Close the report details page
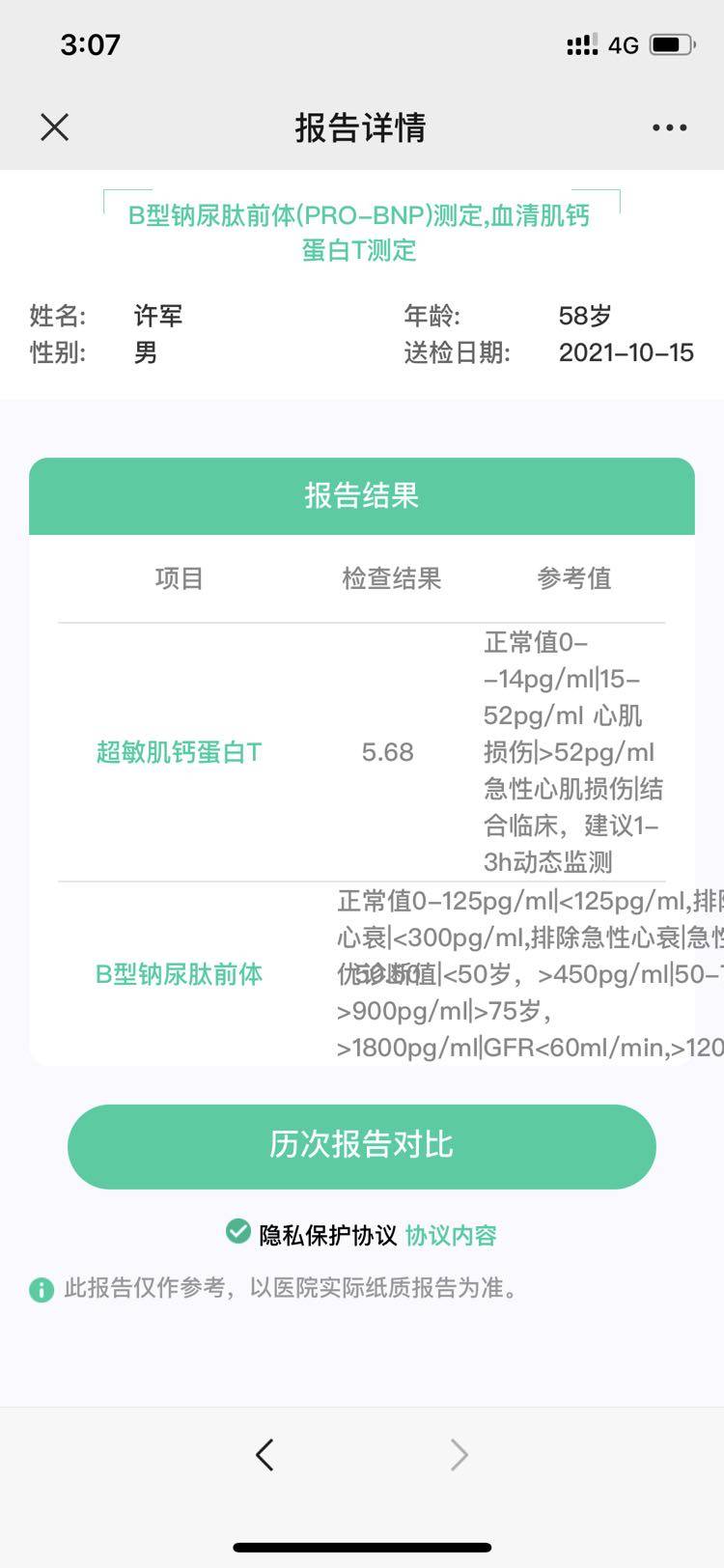The height and width of the screenshot is (1568, 724). [x=55, y=126]
